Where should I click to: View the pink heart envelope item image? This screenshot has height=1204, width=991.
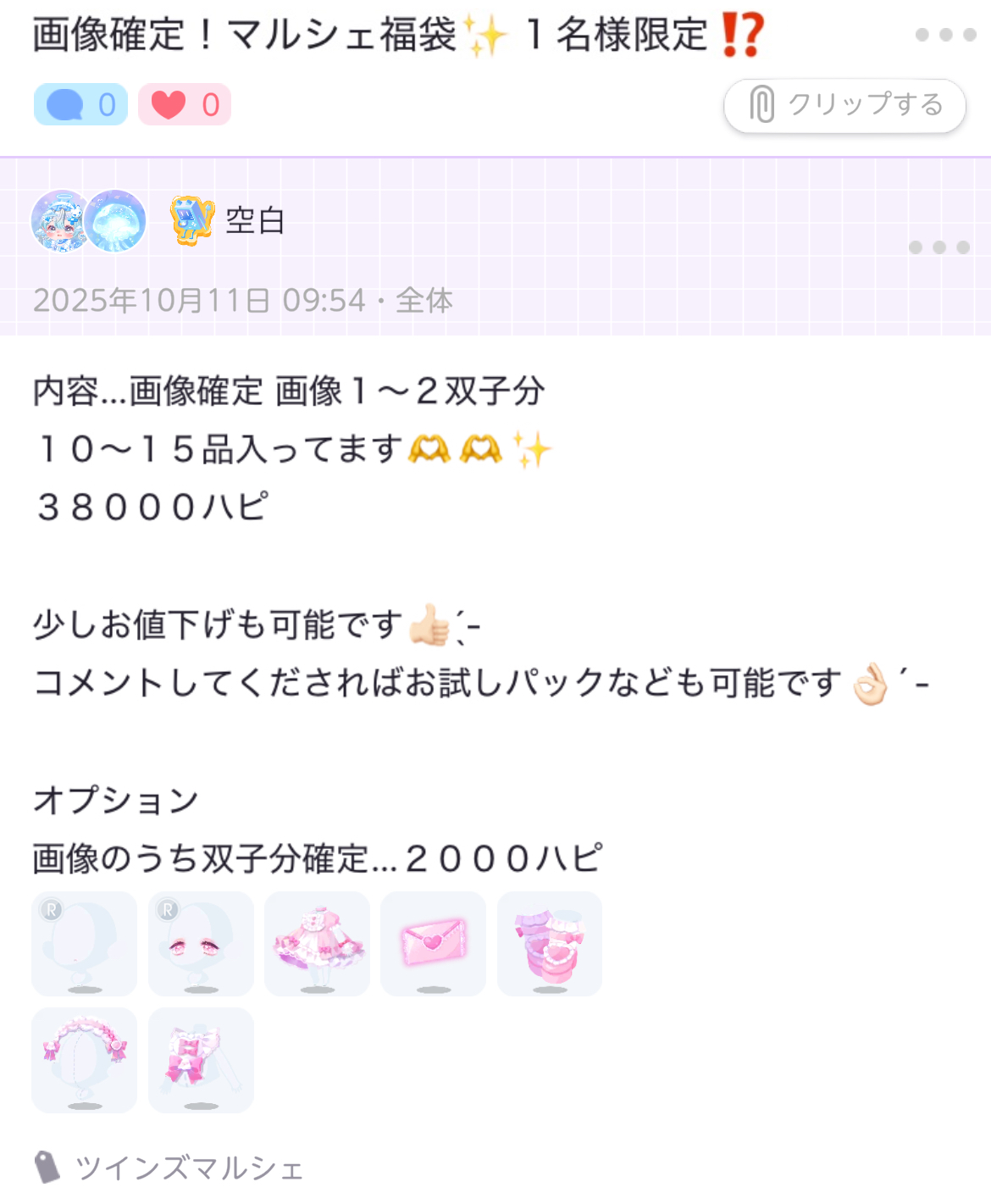pyautogui.click(x=433, y=943)
